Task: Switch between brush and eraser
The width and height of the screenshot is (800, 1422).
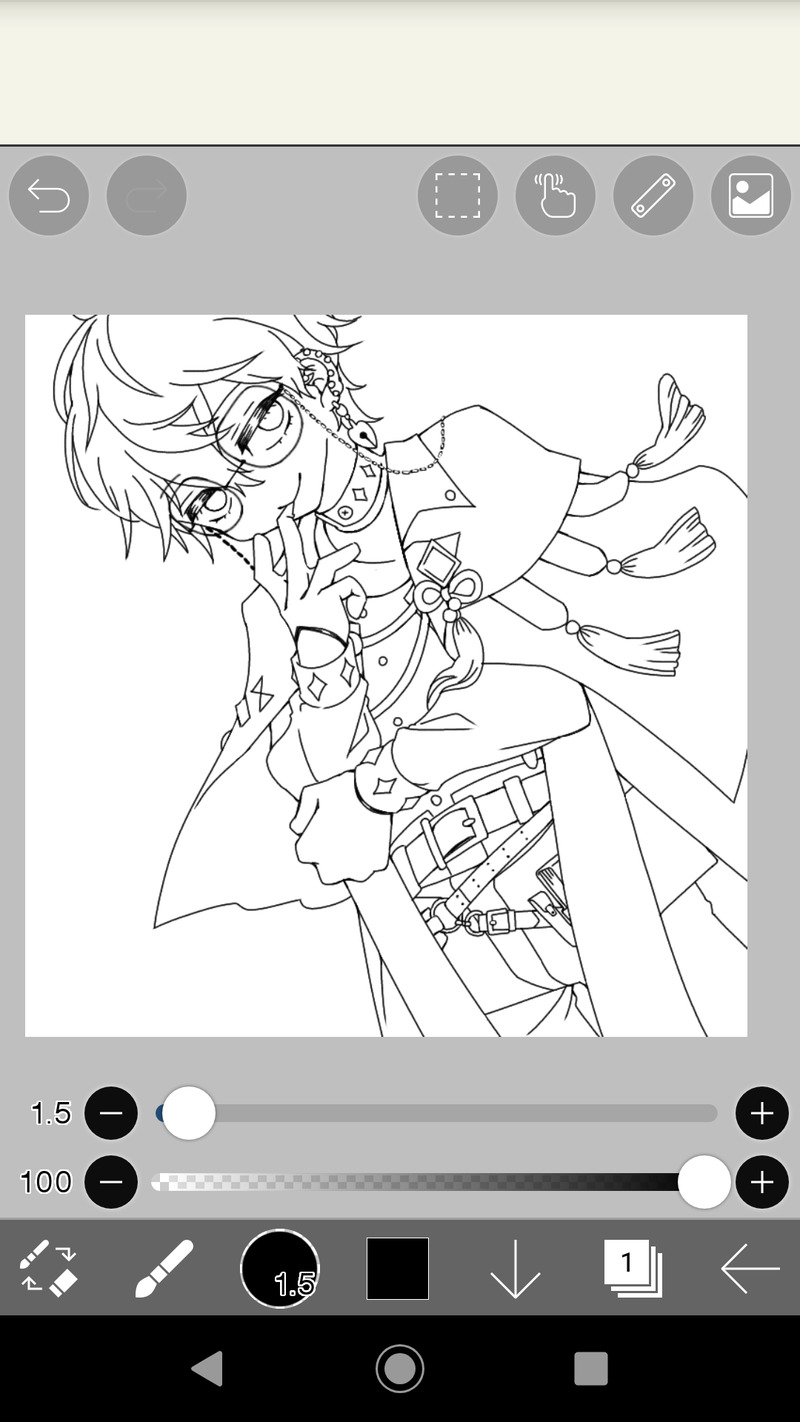Action: point(48,1268)
